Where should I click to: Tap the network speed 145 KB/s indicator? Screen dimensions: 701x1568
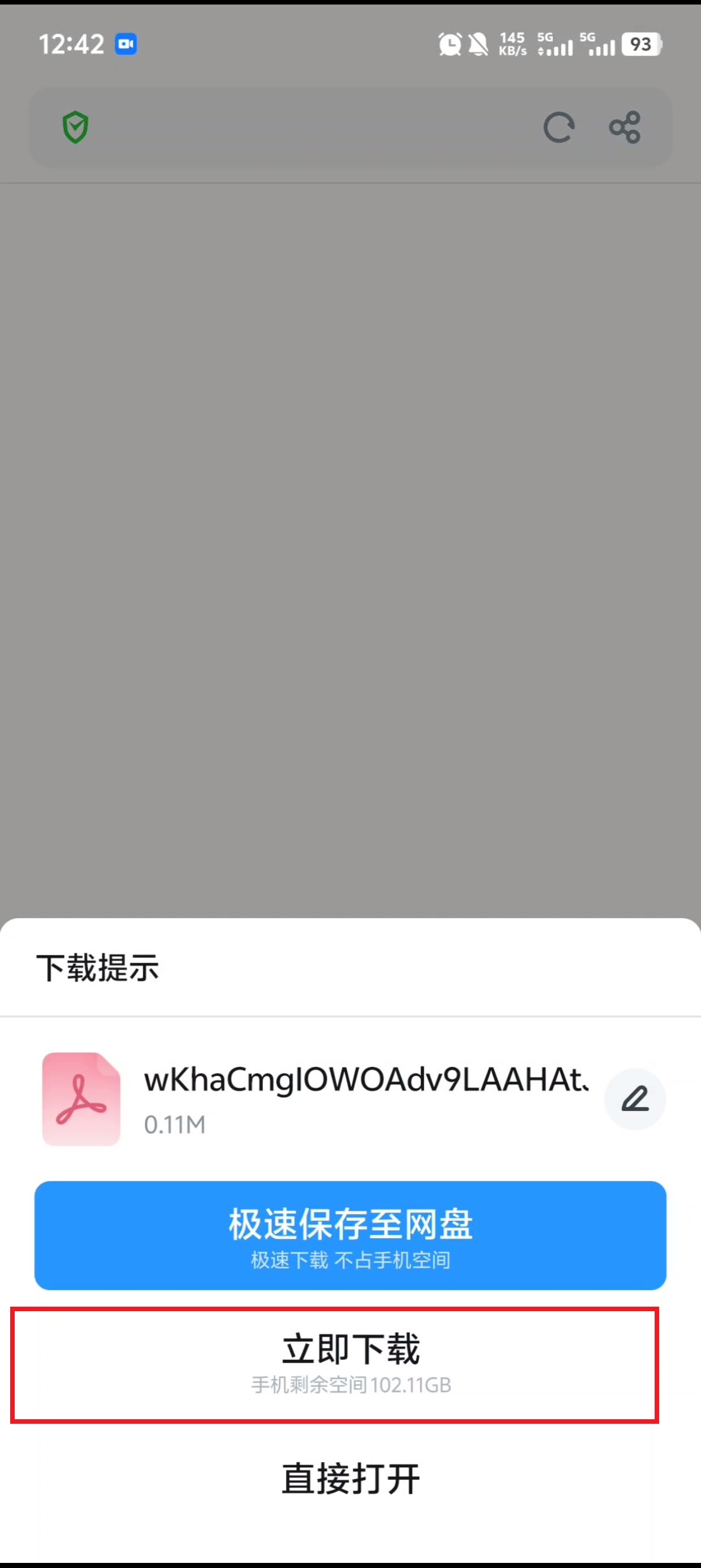[512, 44]
